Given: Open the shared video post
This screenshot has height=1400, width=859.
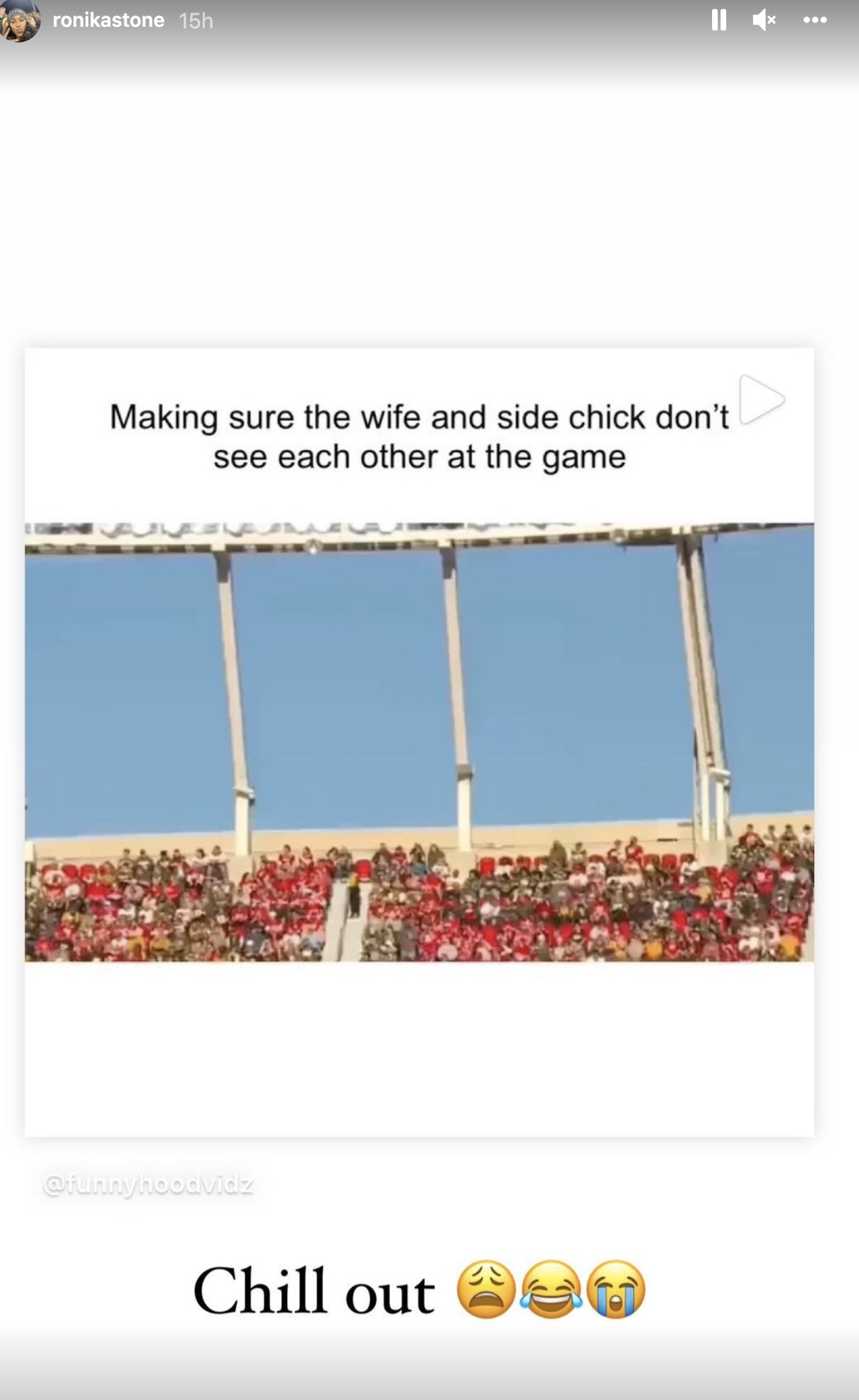Looking at the screenshot, I should click(x=419, y=742).
